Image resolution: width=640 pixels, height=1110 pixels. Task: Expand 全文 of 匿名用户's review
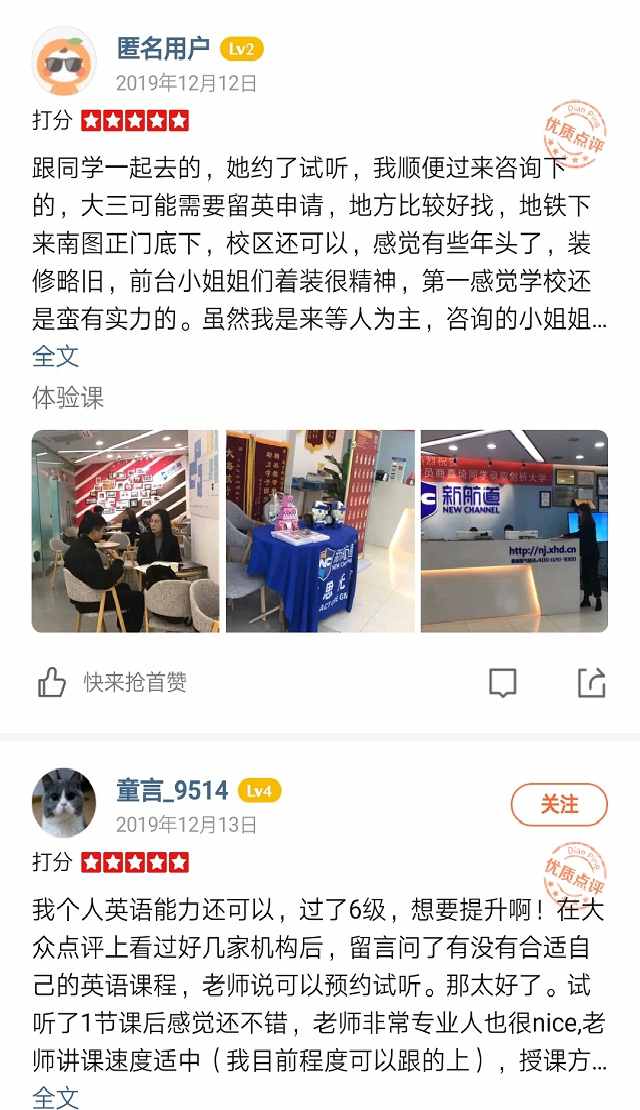(x=55, y=356)
